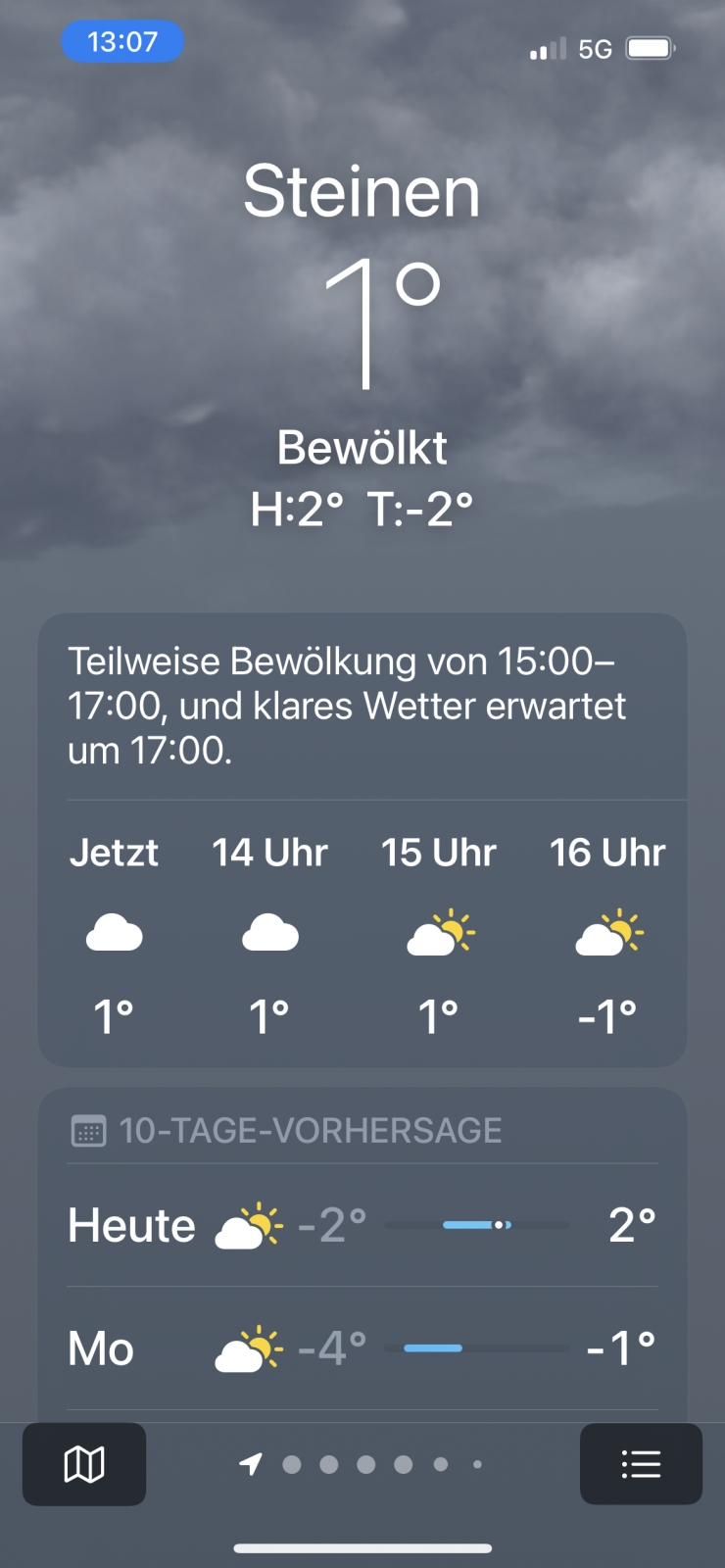Open the weather map
725x1568 pixels.
[84, 1464]
